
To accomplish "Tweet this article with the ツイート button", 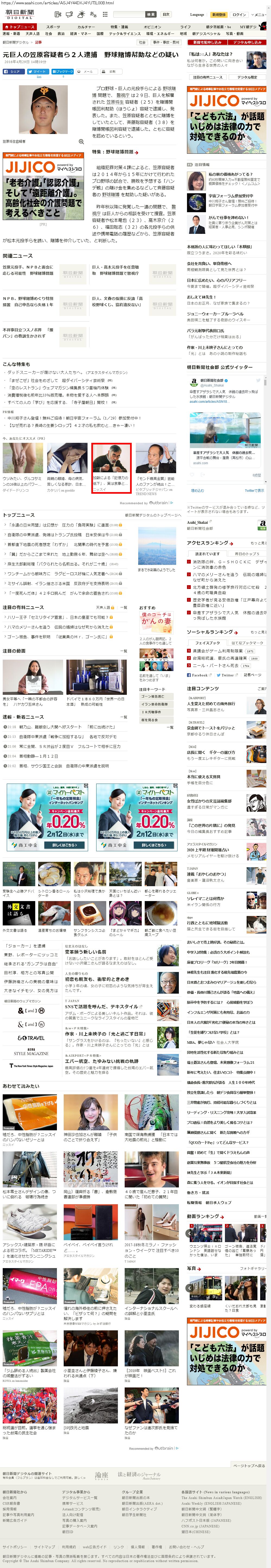I will [38, 71].
